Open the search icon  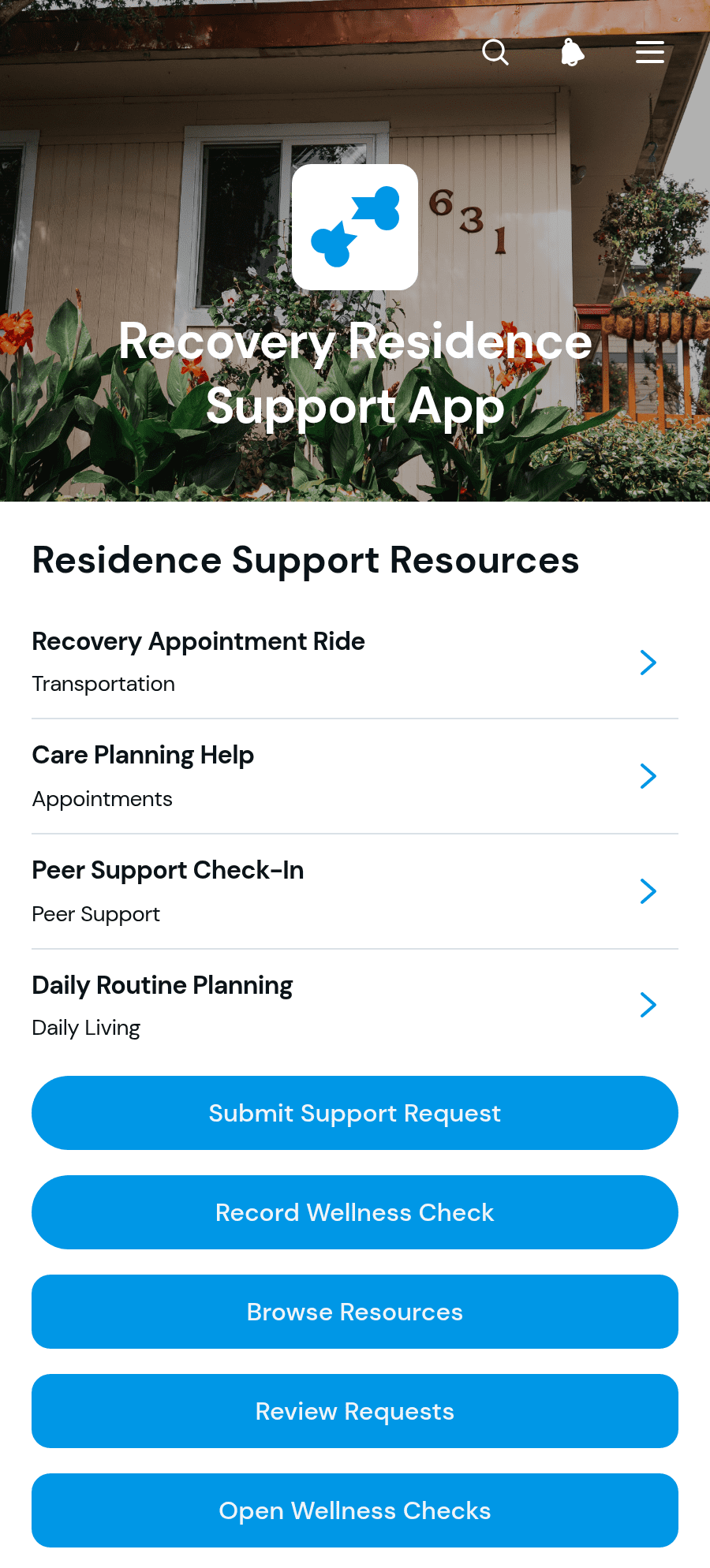(x=495, y=52)
